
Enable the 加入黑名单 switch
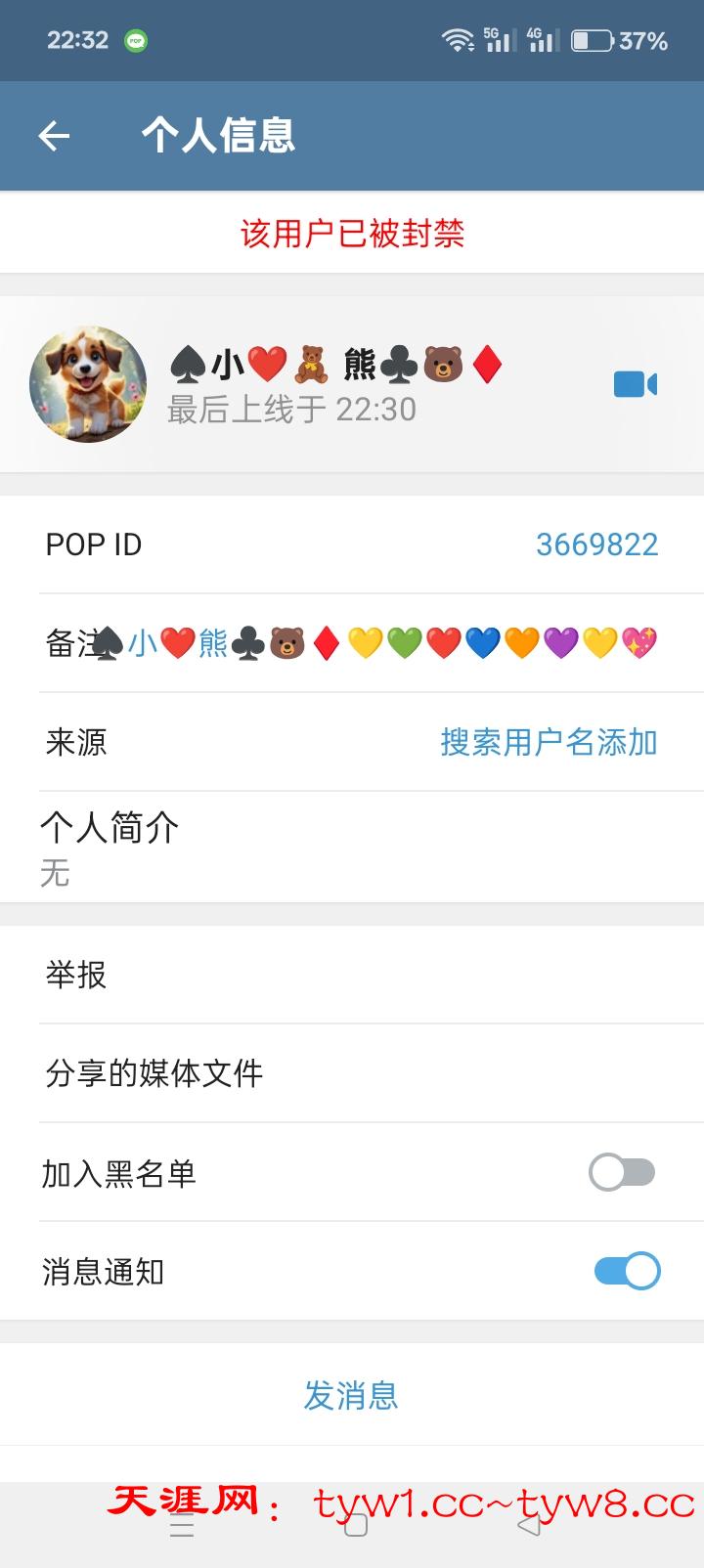click(622, 1172)
